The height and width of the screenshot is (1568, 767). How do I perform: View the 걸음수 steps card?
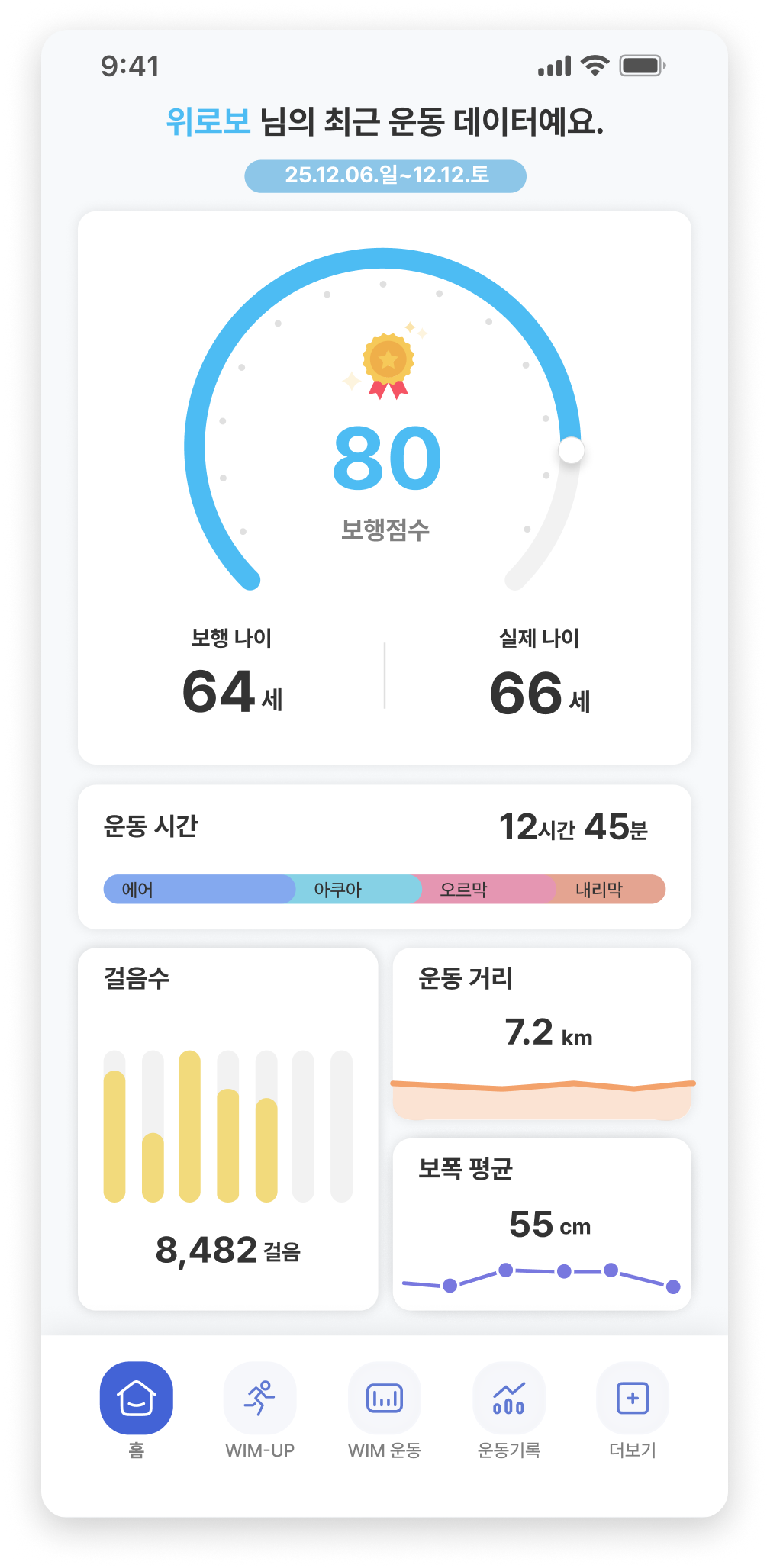tap(228, 1129)
